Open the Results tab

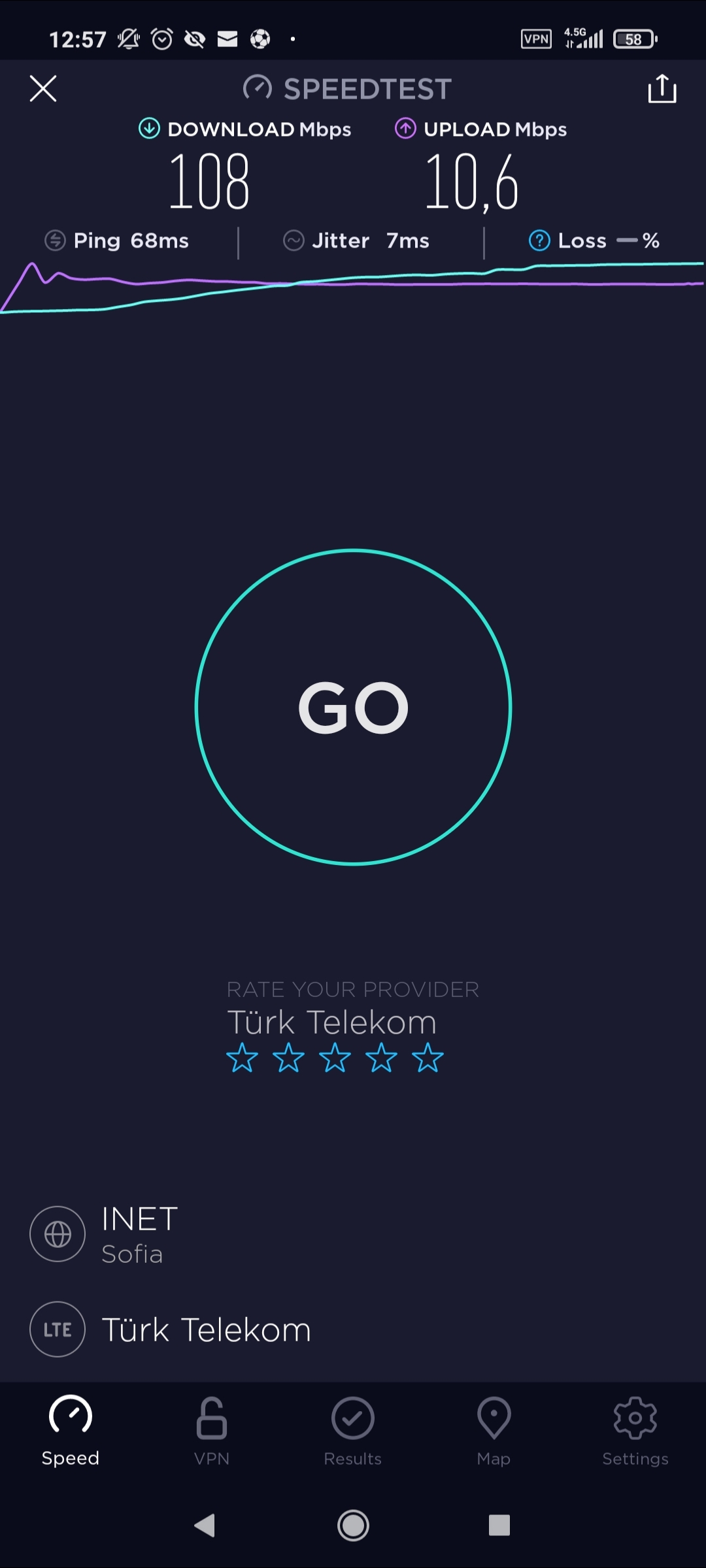pyautogui.click(x=353, y=1431)
